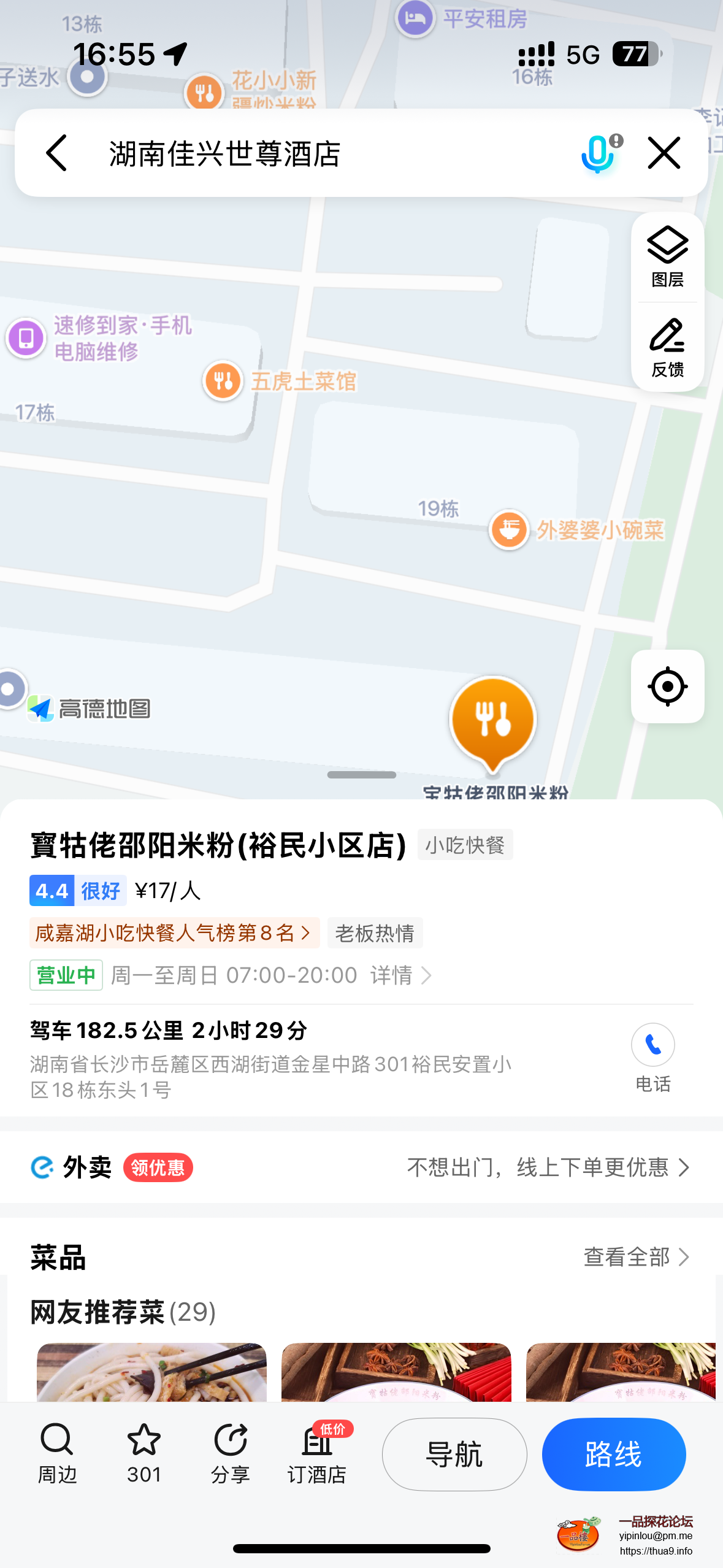This screenshot has width=723, height=1568.
Task: Select the 外婆婆小碗菜 map marker
Action: (510, 529)
